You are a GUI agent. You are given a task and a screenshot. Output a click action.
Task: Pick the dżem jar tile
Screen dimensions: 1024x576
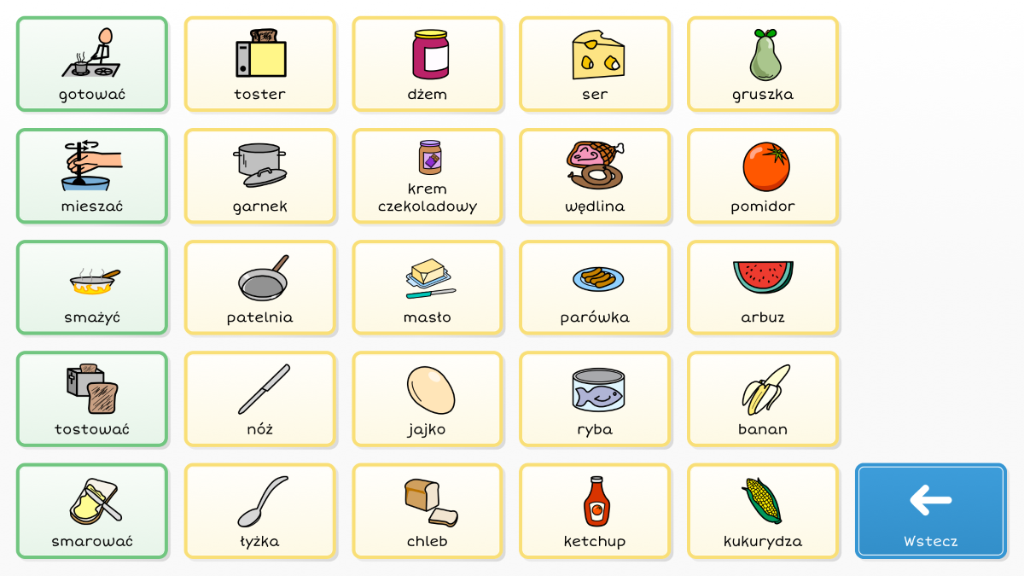pyautogui.click(x=427, y=63)
